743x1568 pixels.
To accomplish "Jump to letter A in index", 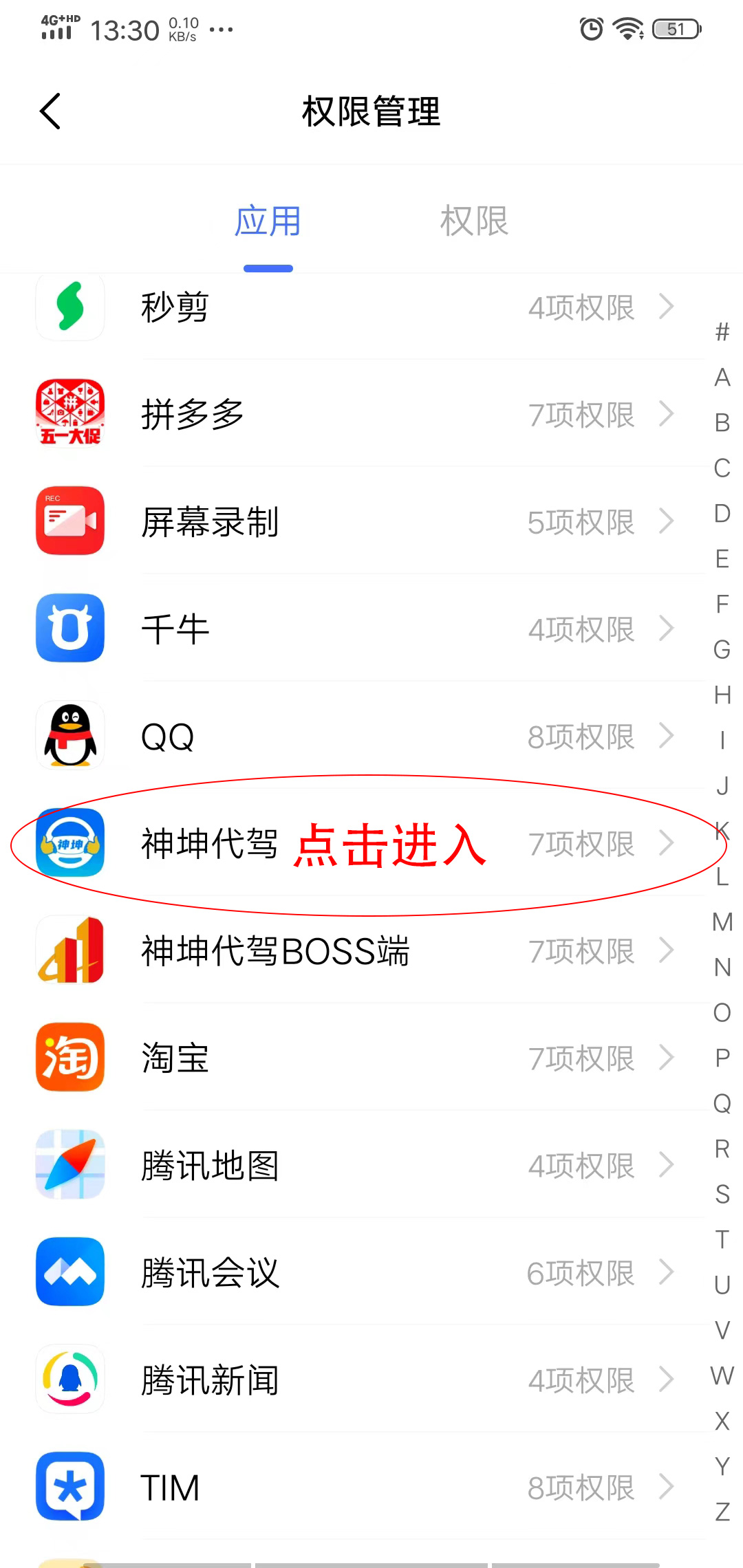I will coord(722,378).
